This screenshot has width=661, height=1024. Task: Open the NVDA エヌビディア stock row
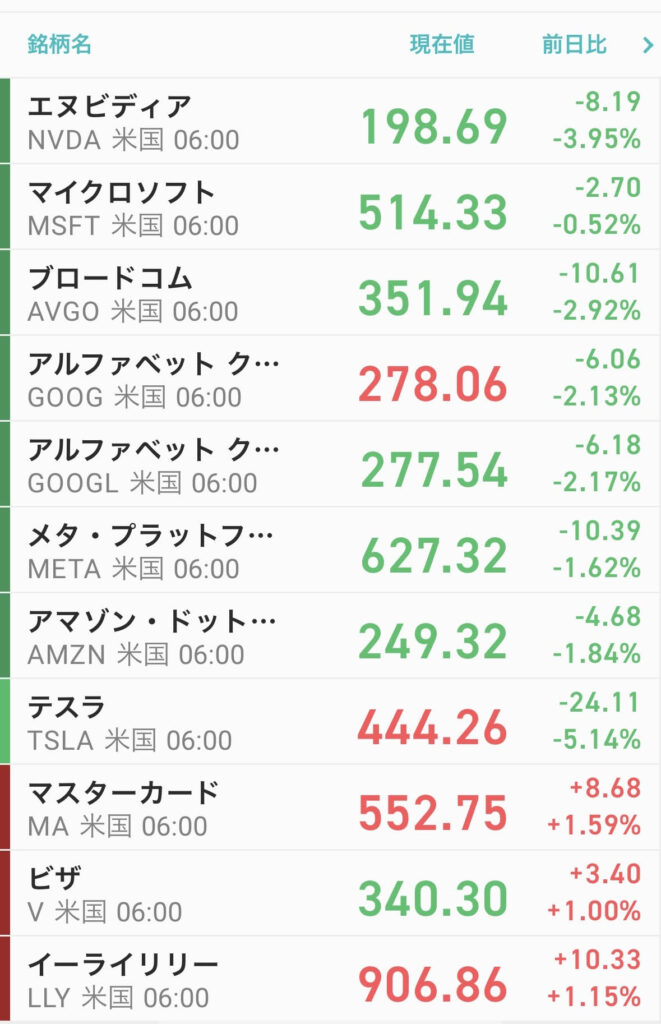click(330, 121)
